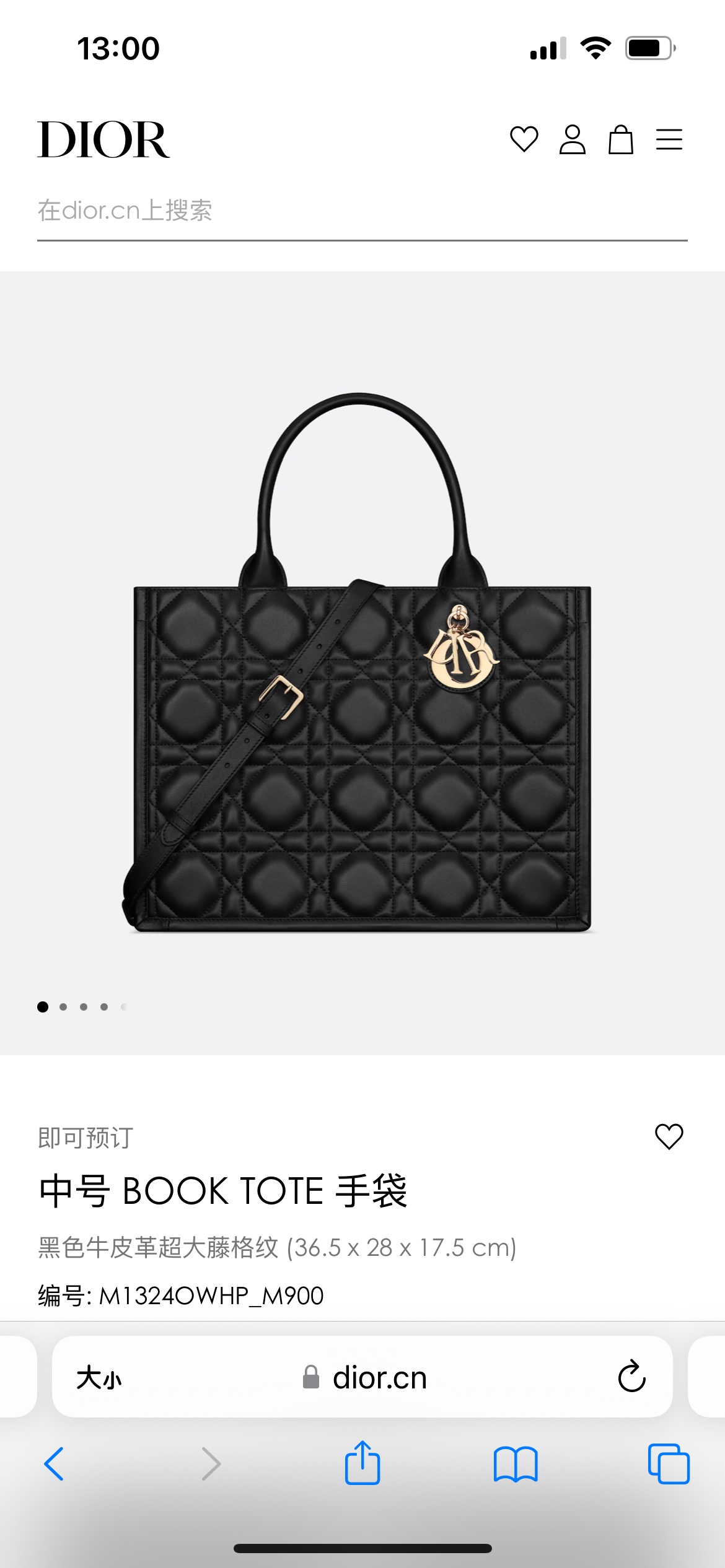Open the wishlist heart in the header
725x1568 pixels.
coord(524,139)
